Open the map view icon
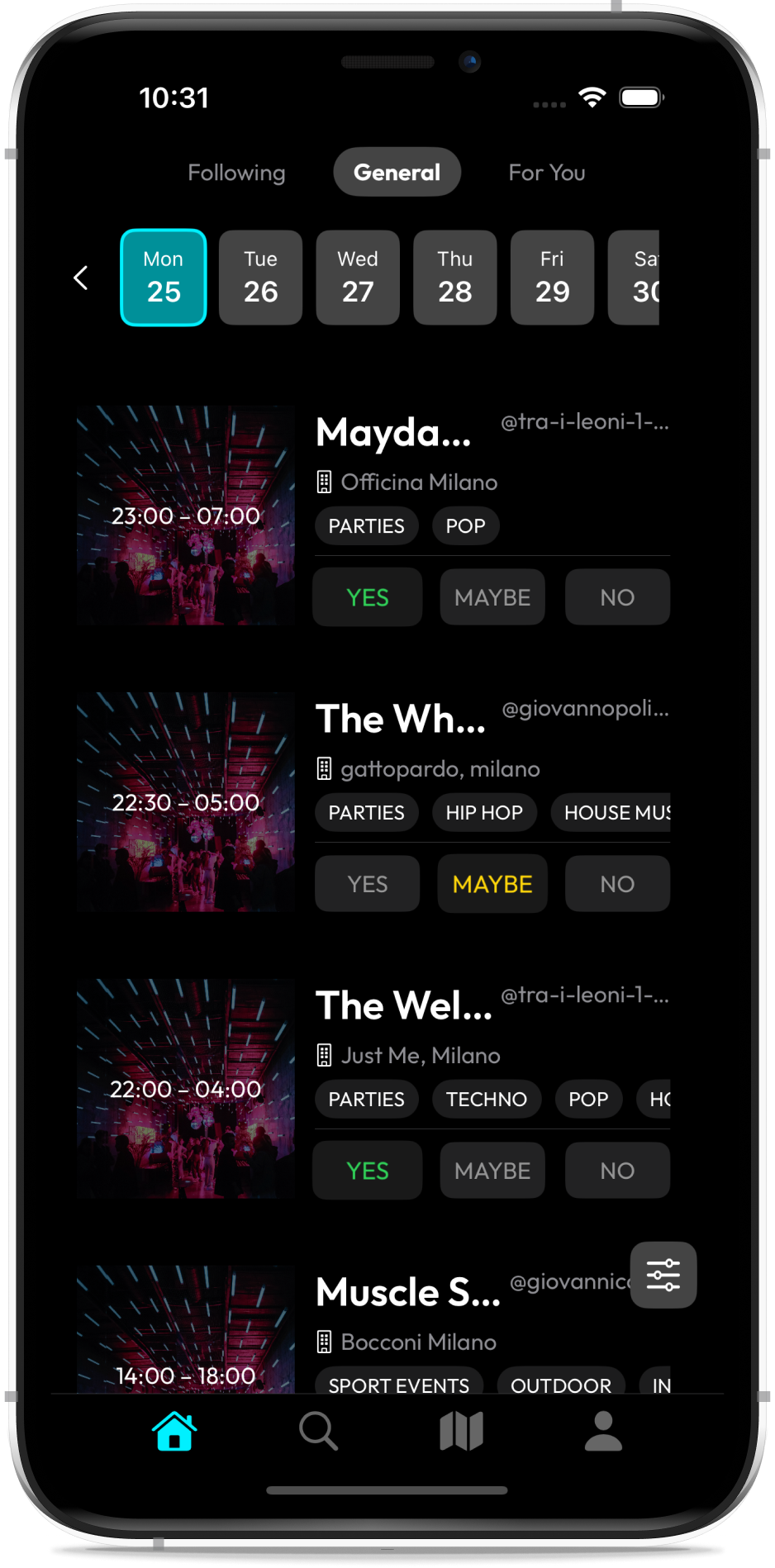 point(462,1432)
